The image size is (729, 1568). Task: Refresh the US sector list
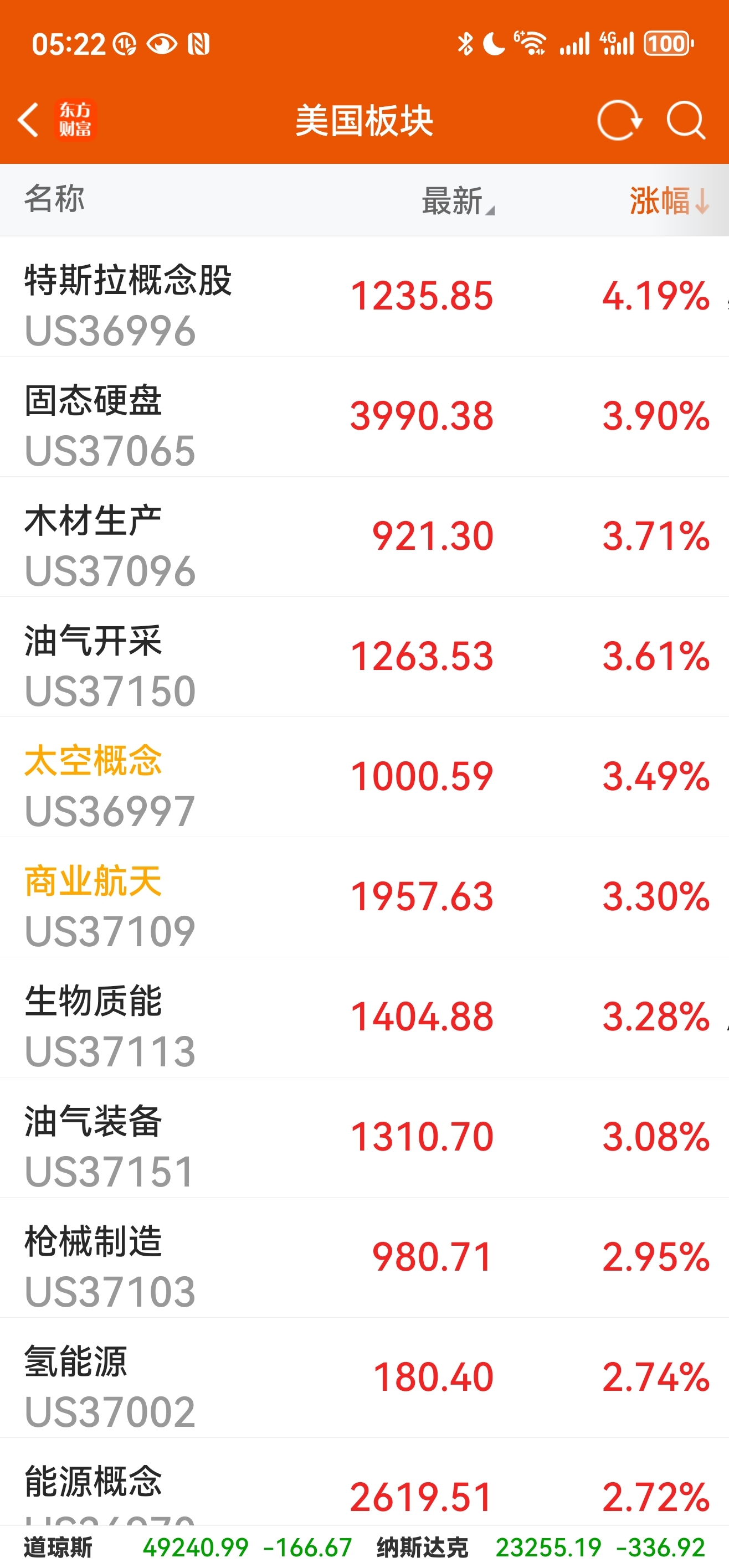pyautogui.click(x=619, y=120)
